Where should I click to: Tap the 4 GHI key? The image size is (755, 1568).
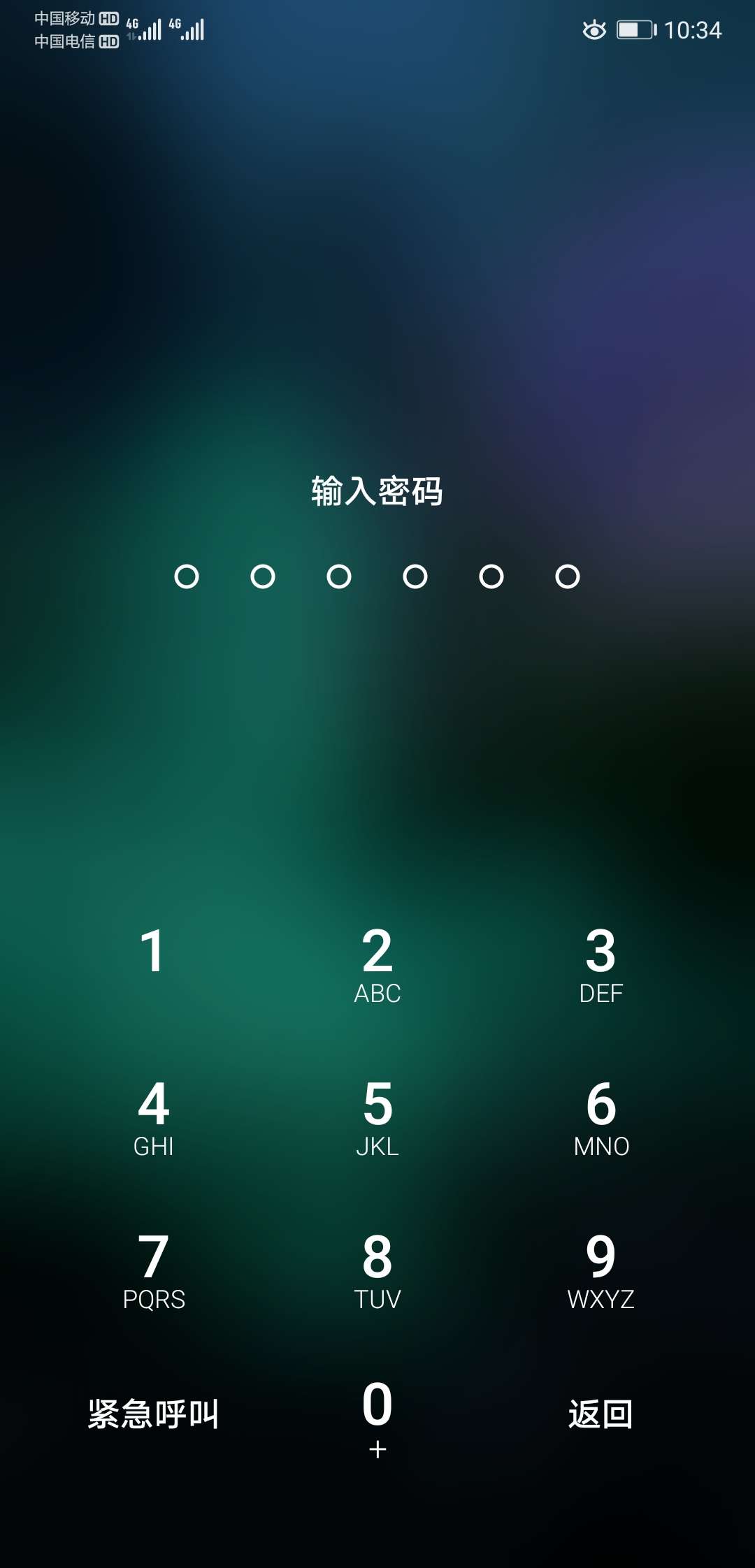pos(153,1117)
